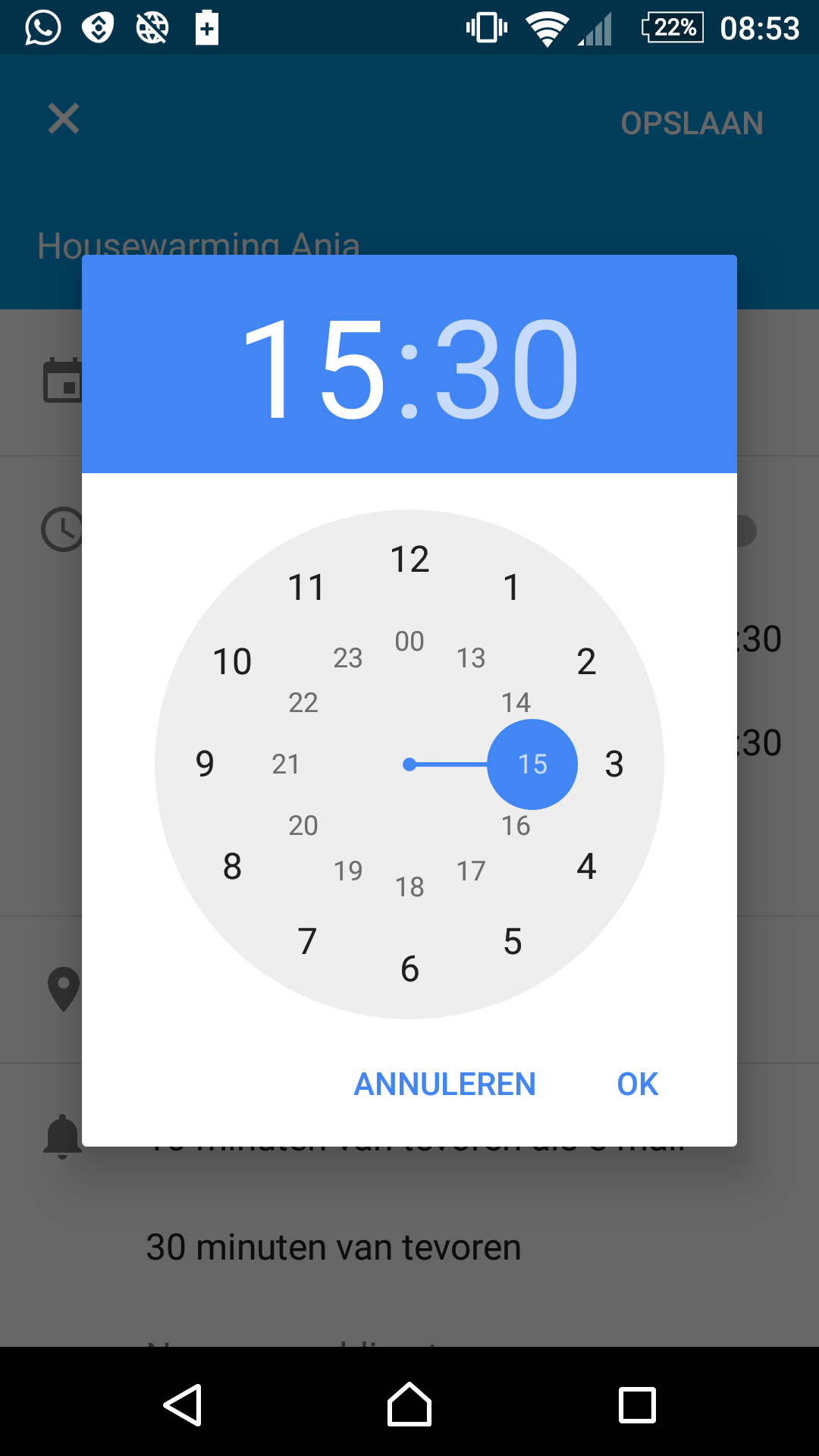Viewport: 819px width, 1456px height.
Task: Set hour to 5 on the dial
Action: click(512, 941)
